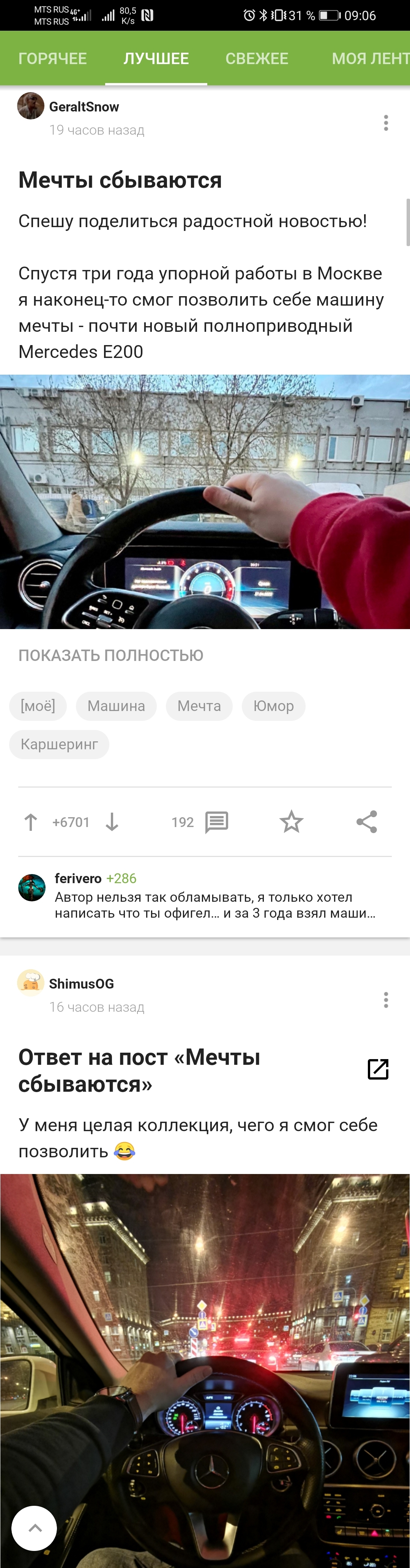Save the post with the star icon
This screenshot has width=410, height=1568.
click(291, 822)
